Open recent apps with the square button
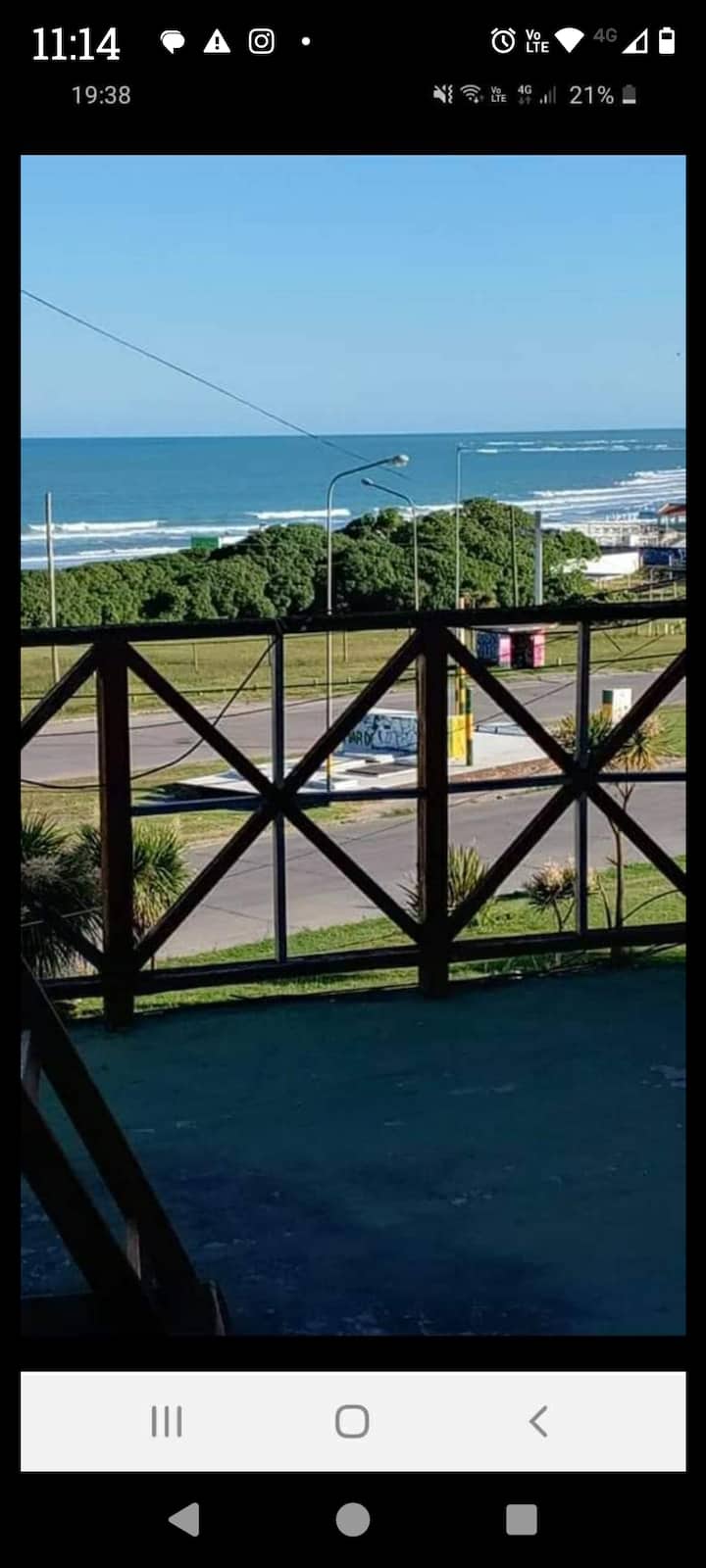Screen dimensions: 706x1568 521,1519
